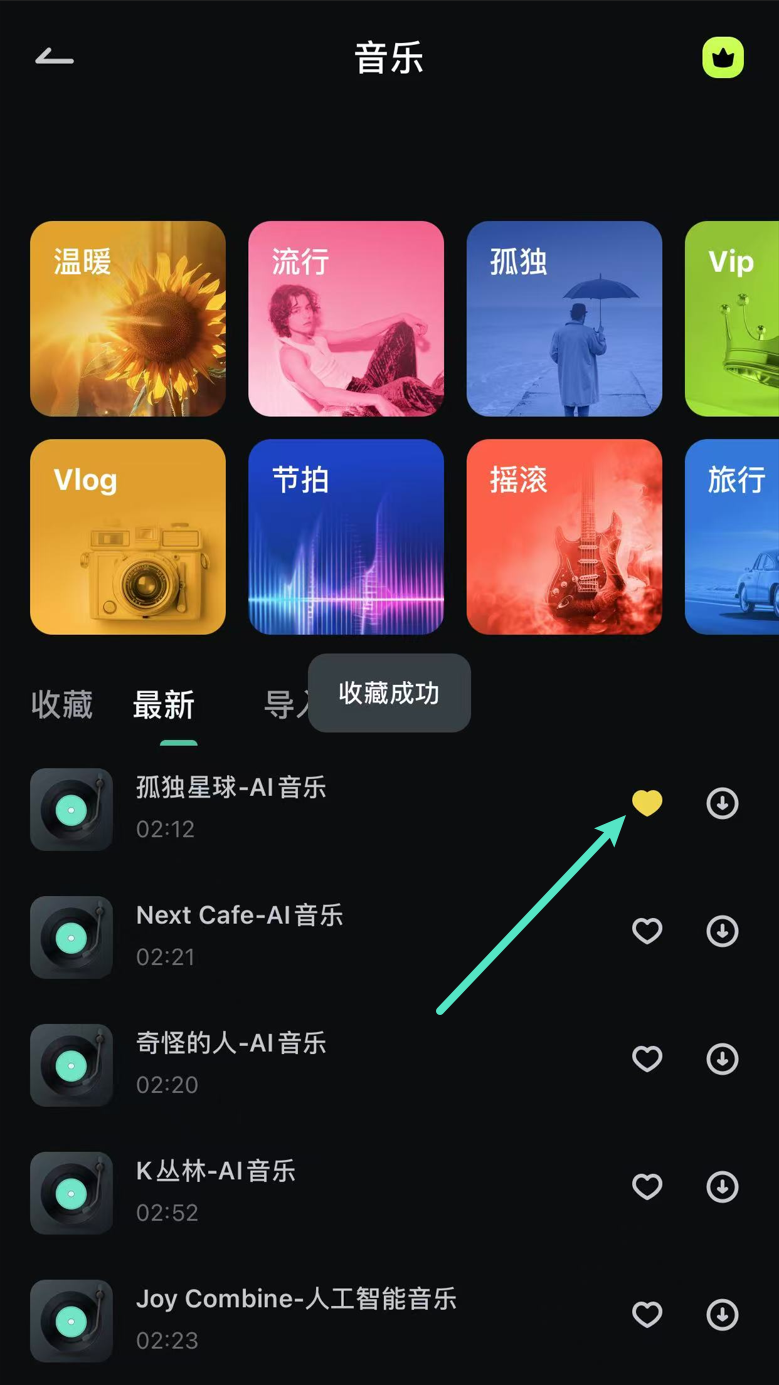Unfavorite 孤独星球-AI音乐 via yellow heart

tap(647, 803)
